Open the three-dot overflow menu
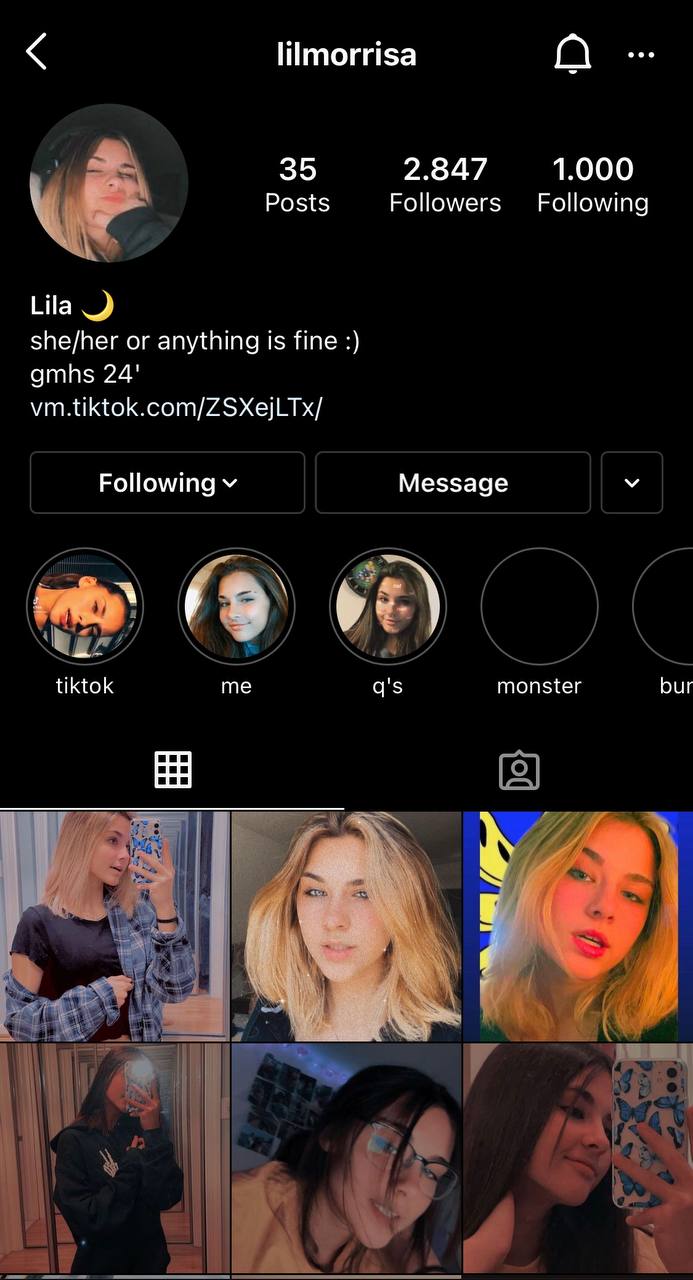Screen dimensions: 693x1280 click(x=641, y=55)
